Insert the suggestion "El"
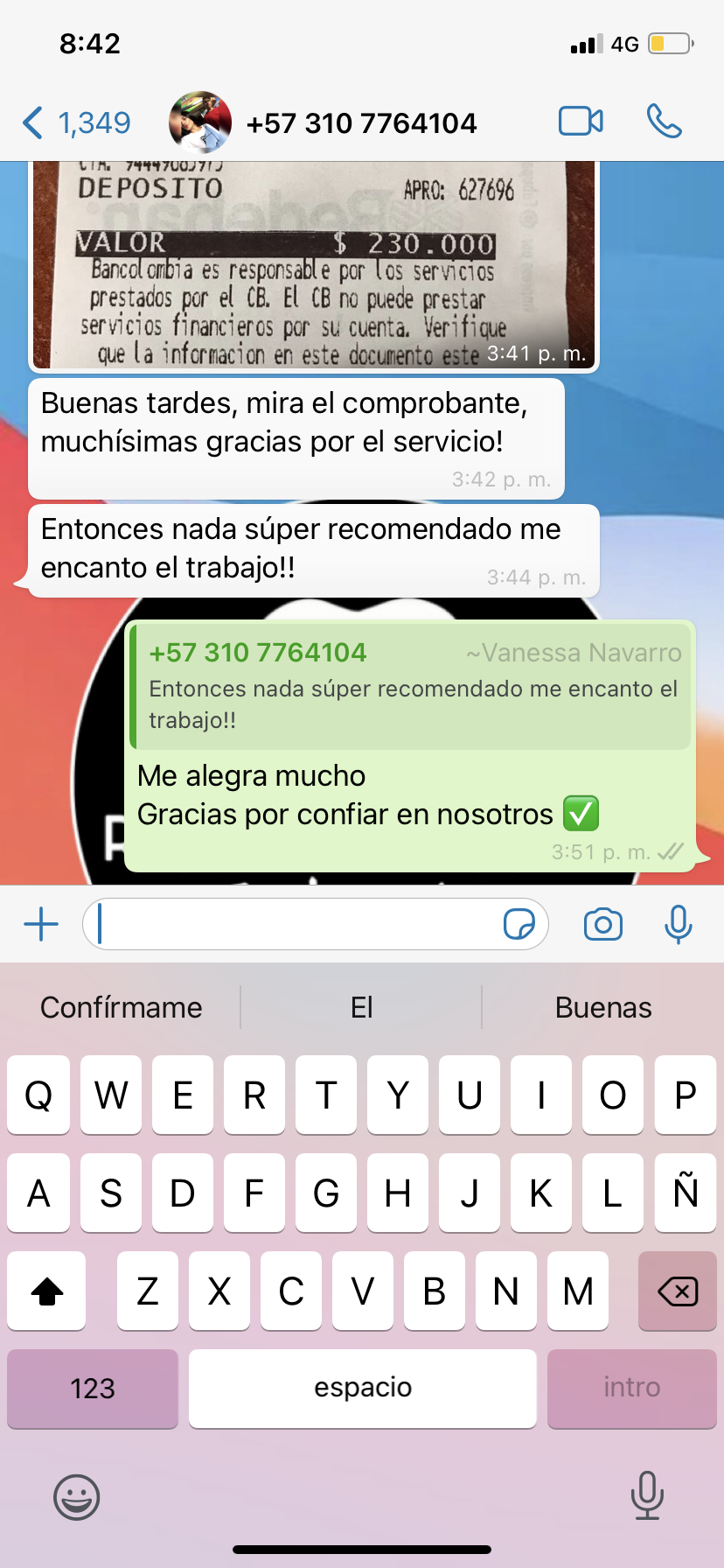Screen dimensions: 724x1568 [x=361, y=1007]
